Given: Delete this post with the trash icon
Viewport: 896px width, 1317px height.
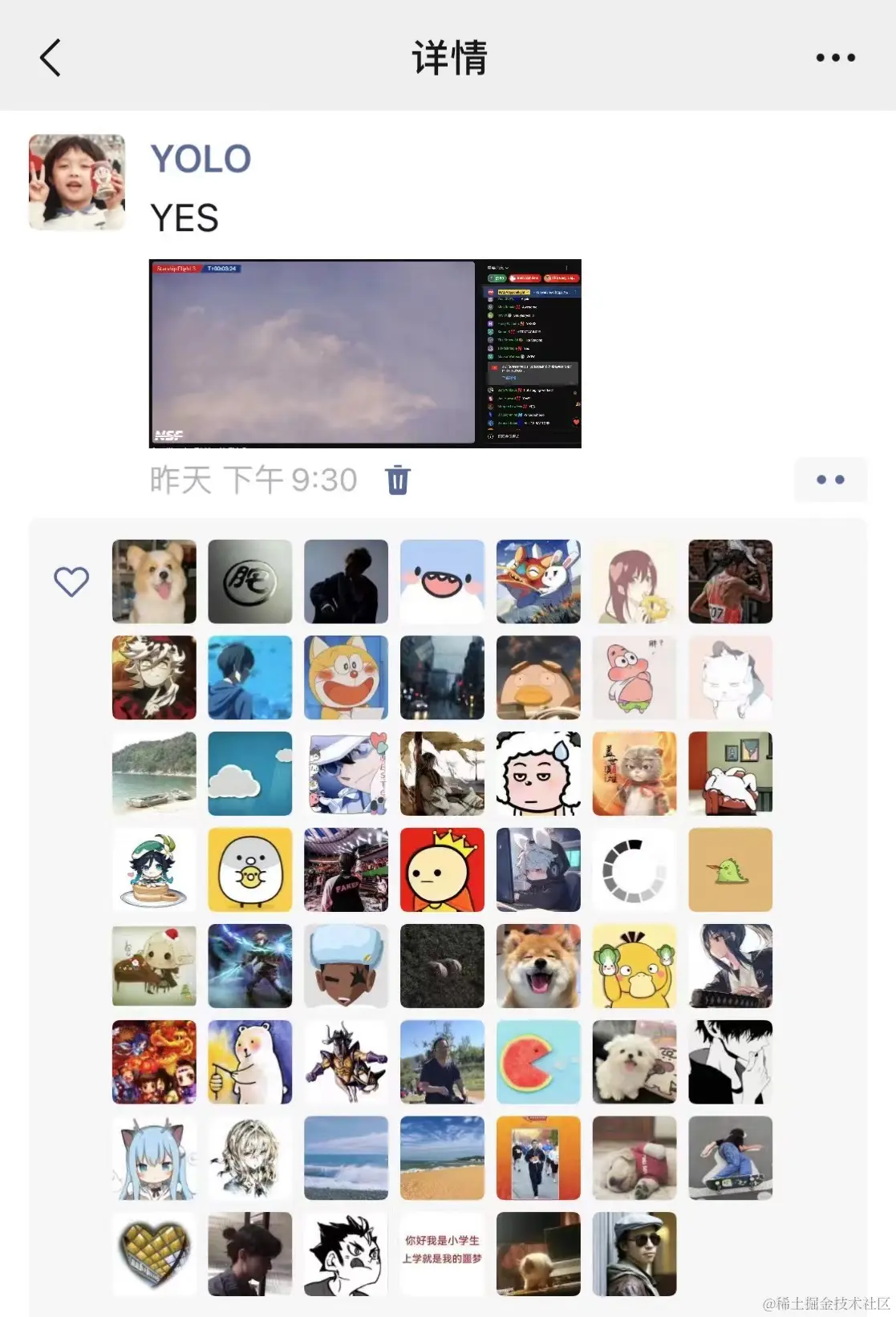Looking at the screenshot, I should [398, 480].
